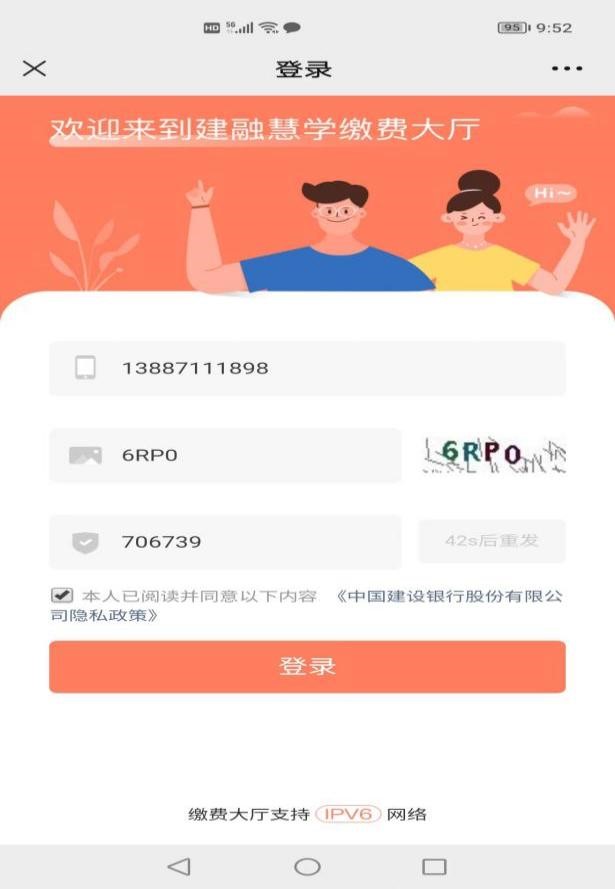This screenshot has height=889, width=615.
Task: Uncheck the 本人已阅读并同意 agreement checkbox
Action: (62, 596)
